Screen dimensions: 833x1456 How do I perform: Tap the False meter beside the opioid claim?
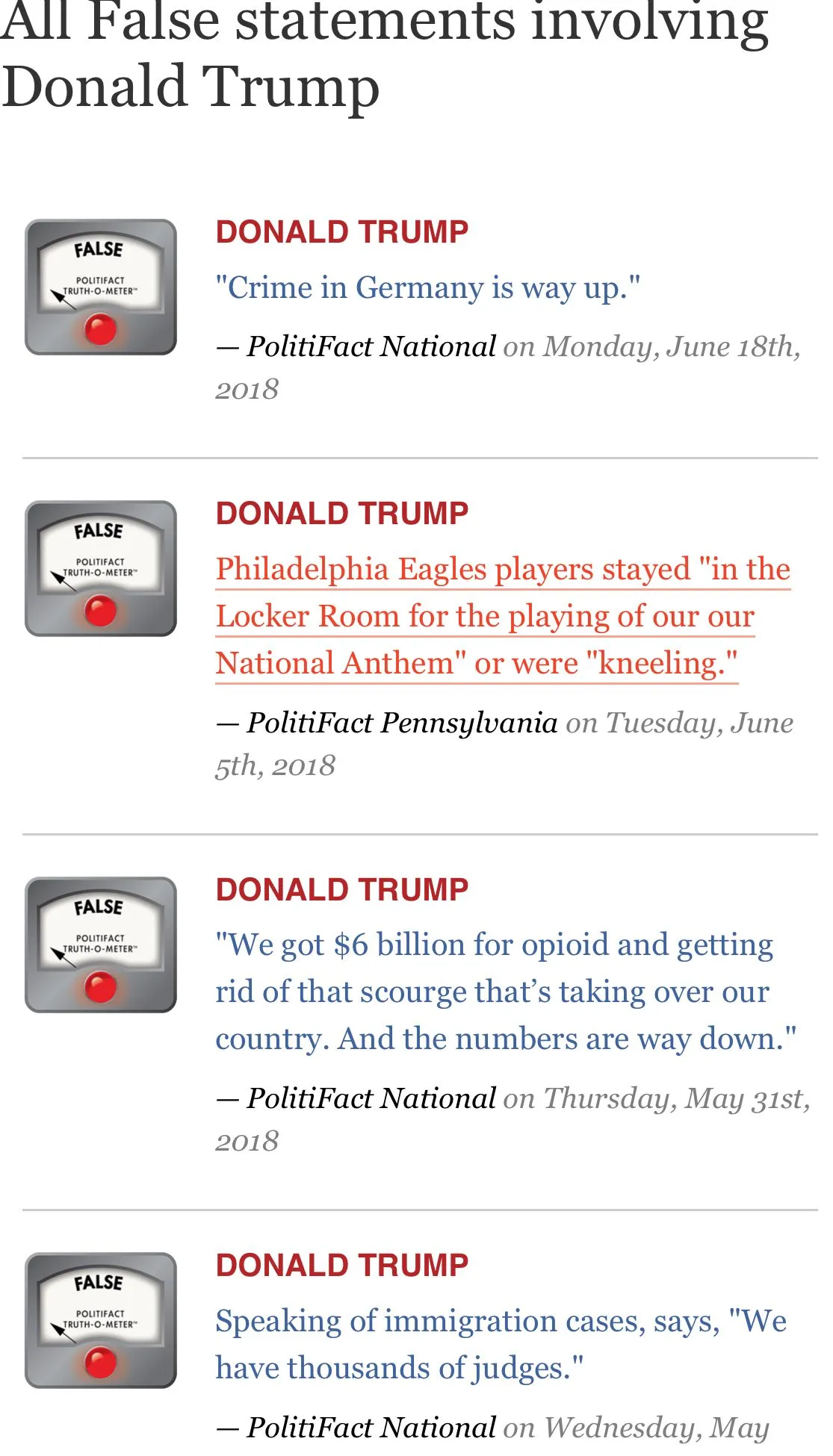click(x=101, y=945)
